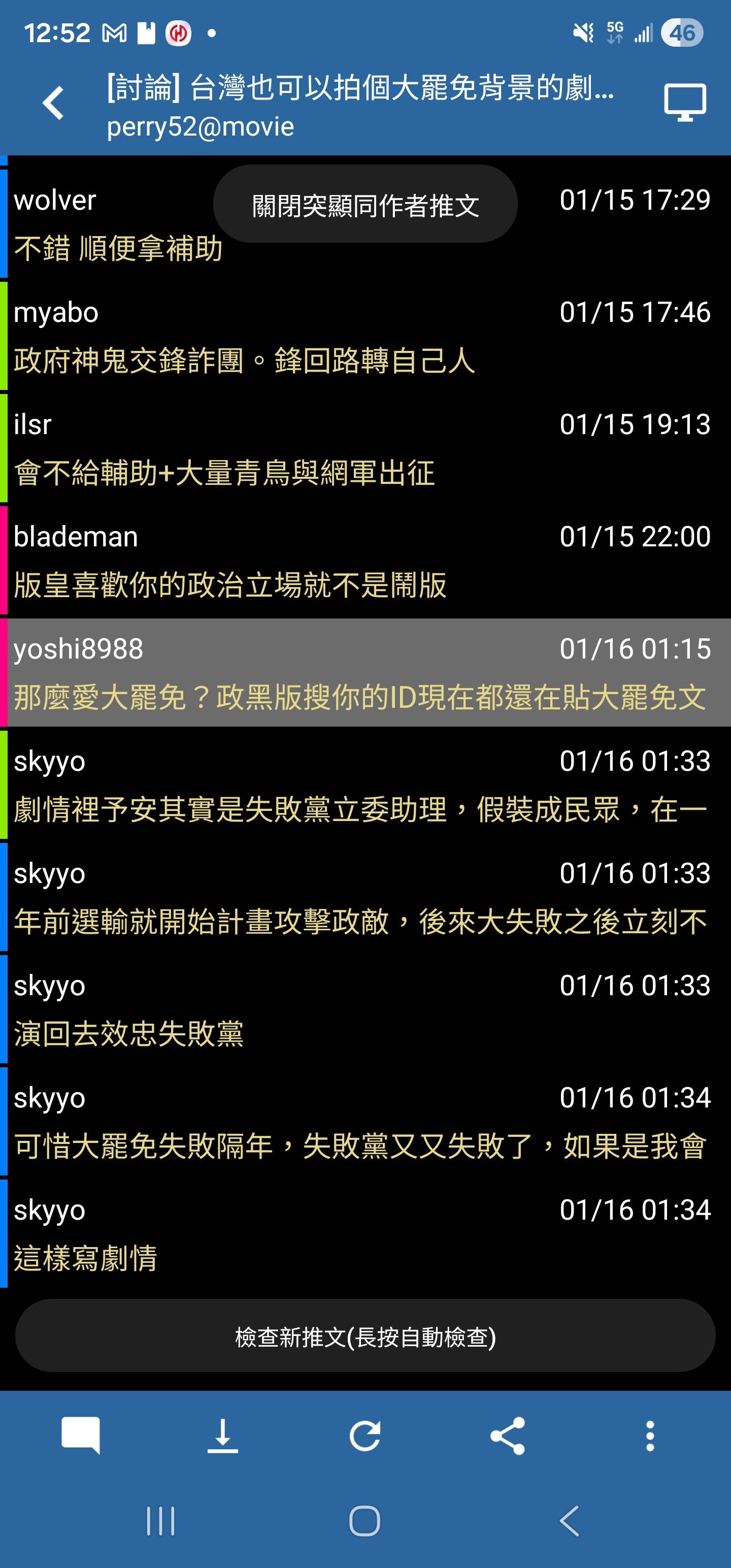The height and width of the screenshot is (1568, 731).
Task: Open the desktop view monitor icon
Action: (685, 103)
